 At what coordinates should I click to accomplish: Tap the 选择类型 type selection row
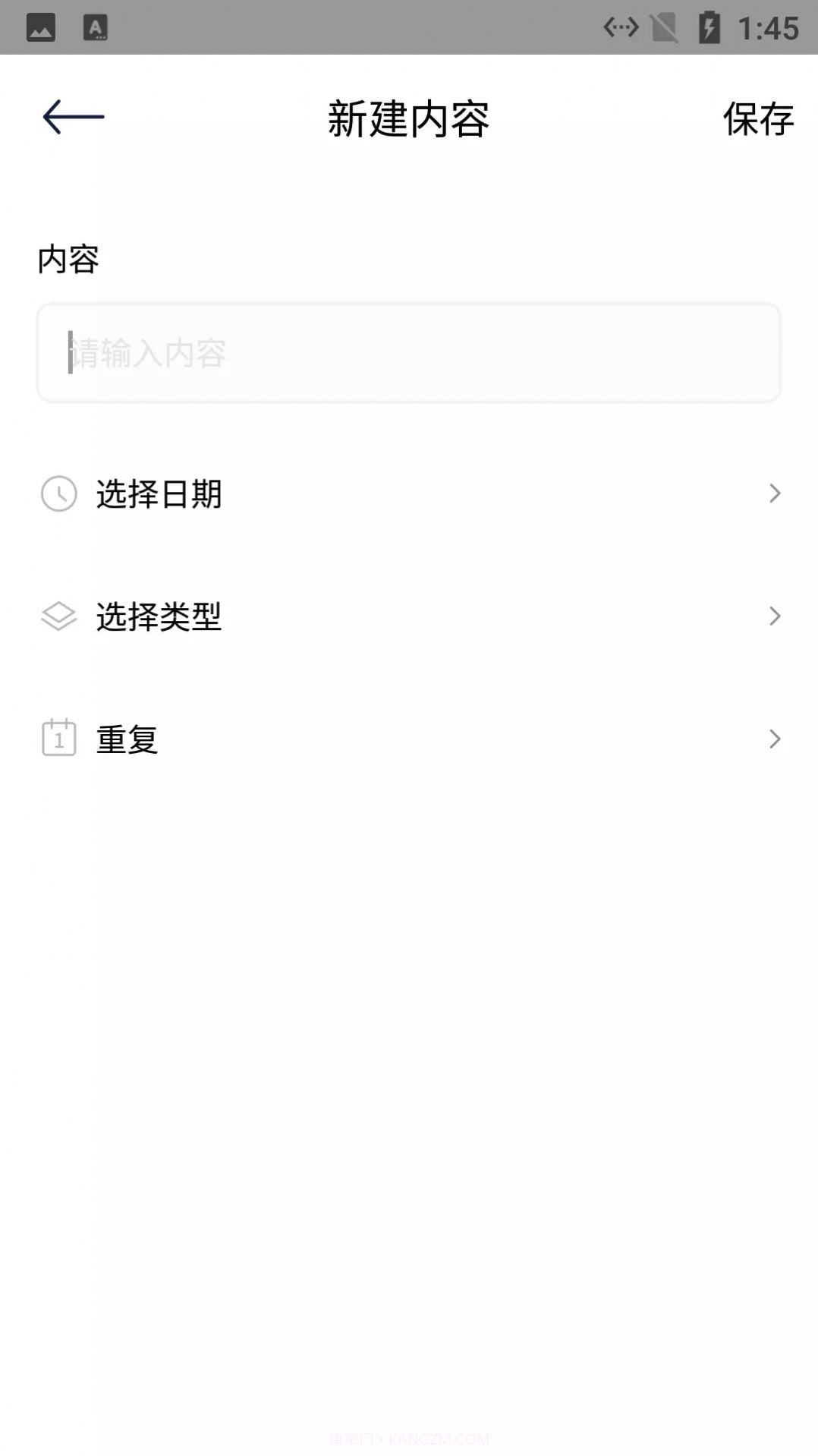point(410,616)
